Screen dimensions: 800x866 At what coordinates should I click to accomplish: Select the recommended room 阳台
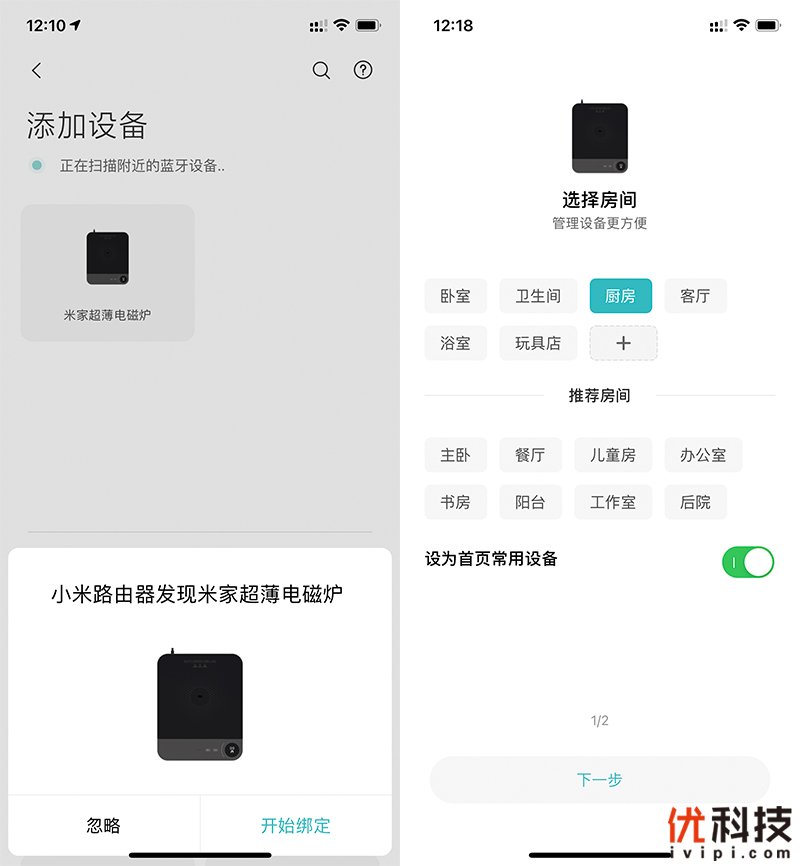530,502
